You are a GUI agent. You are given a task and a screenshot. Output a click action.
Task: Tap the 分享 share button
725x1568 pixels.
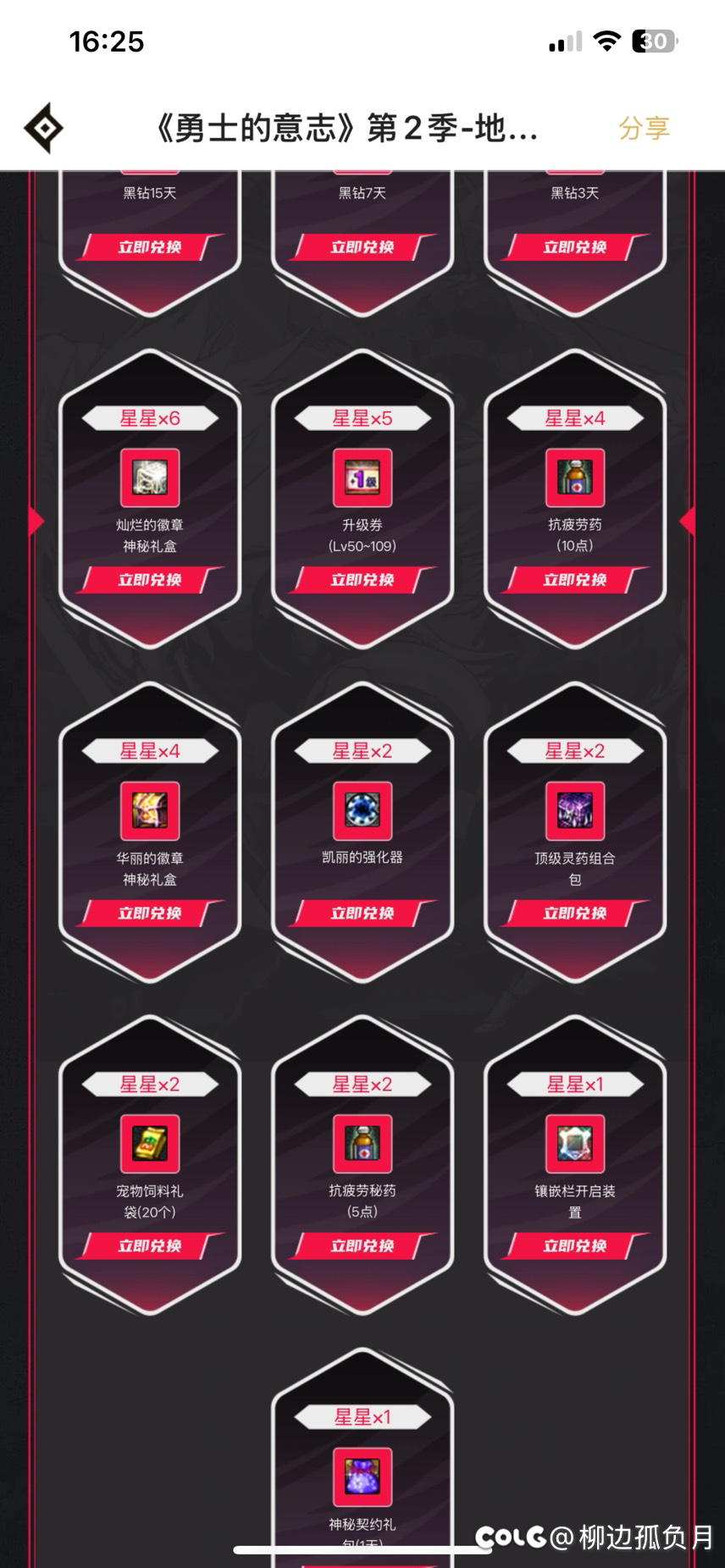pos(644,129)
